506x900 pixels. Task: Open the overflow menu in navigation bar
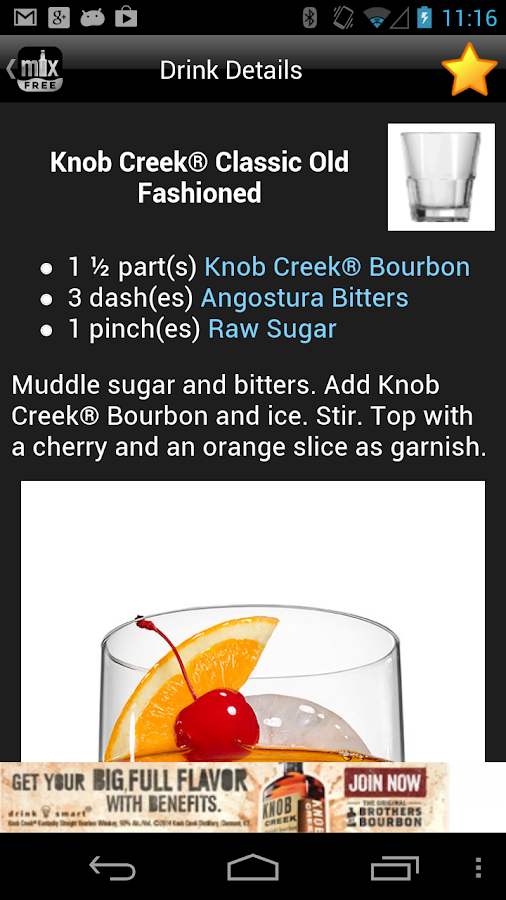(478, 867)
